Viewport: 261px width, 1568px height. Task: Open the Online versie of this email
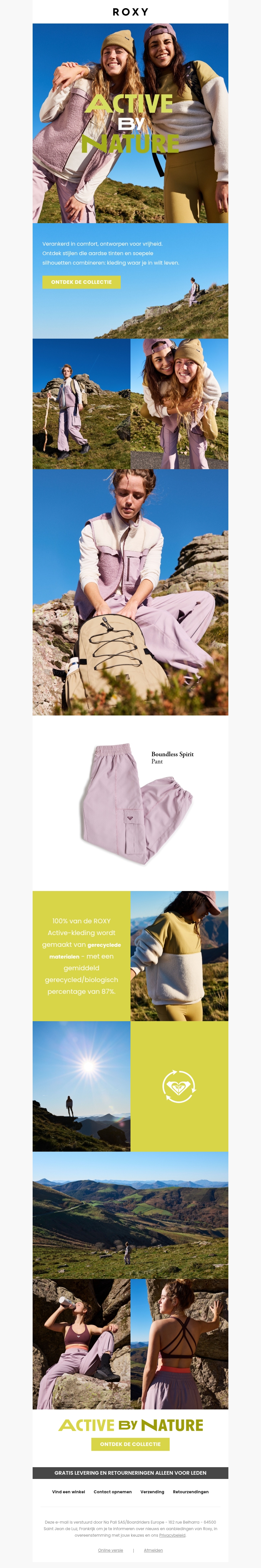[x=110, y=1550]
